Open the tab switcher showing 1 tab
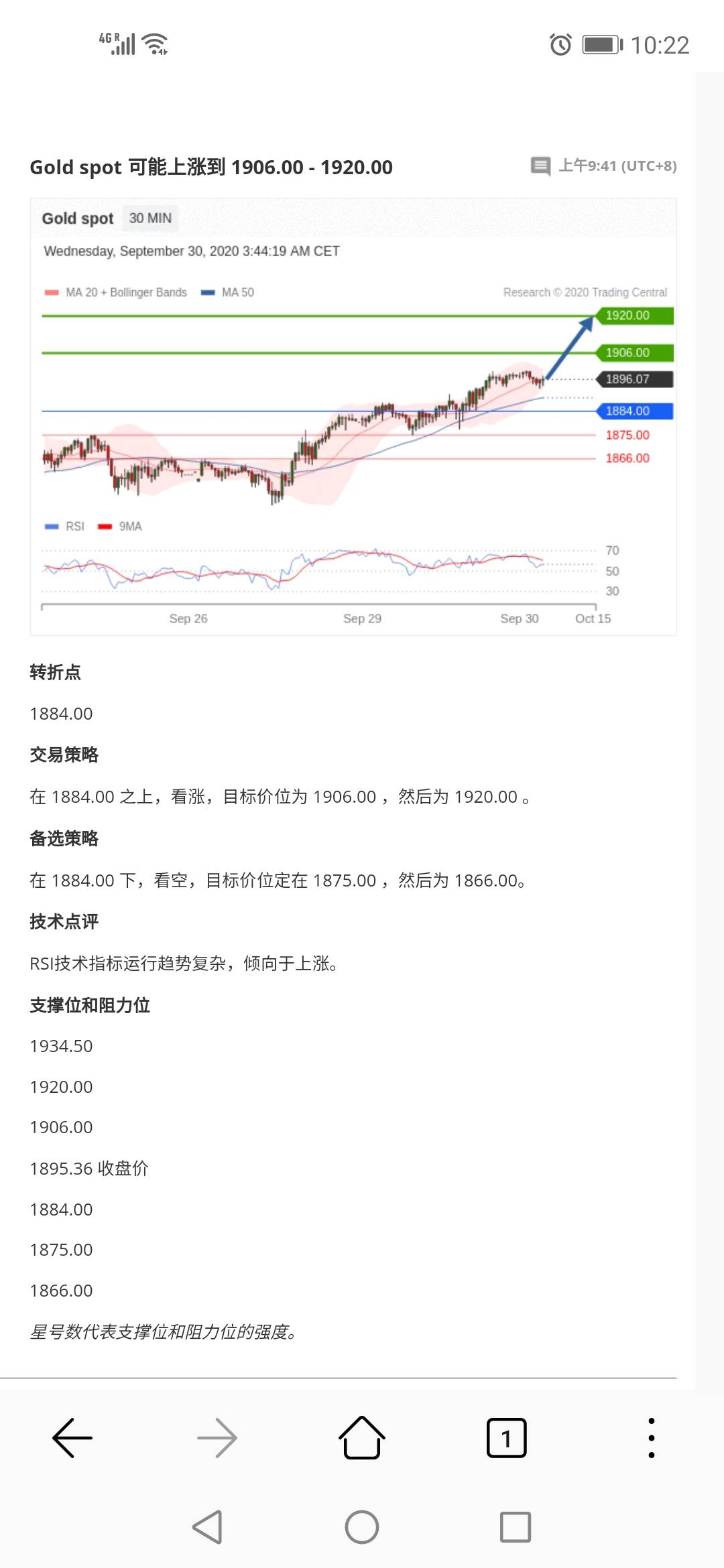Screen dimensions: 724x1568 [x=506, y=1438]
